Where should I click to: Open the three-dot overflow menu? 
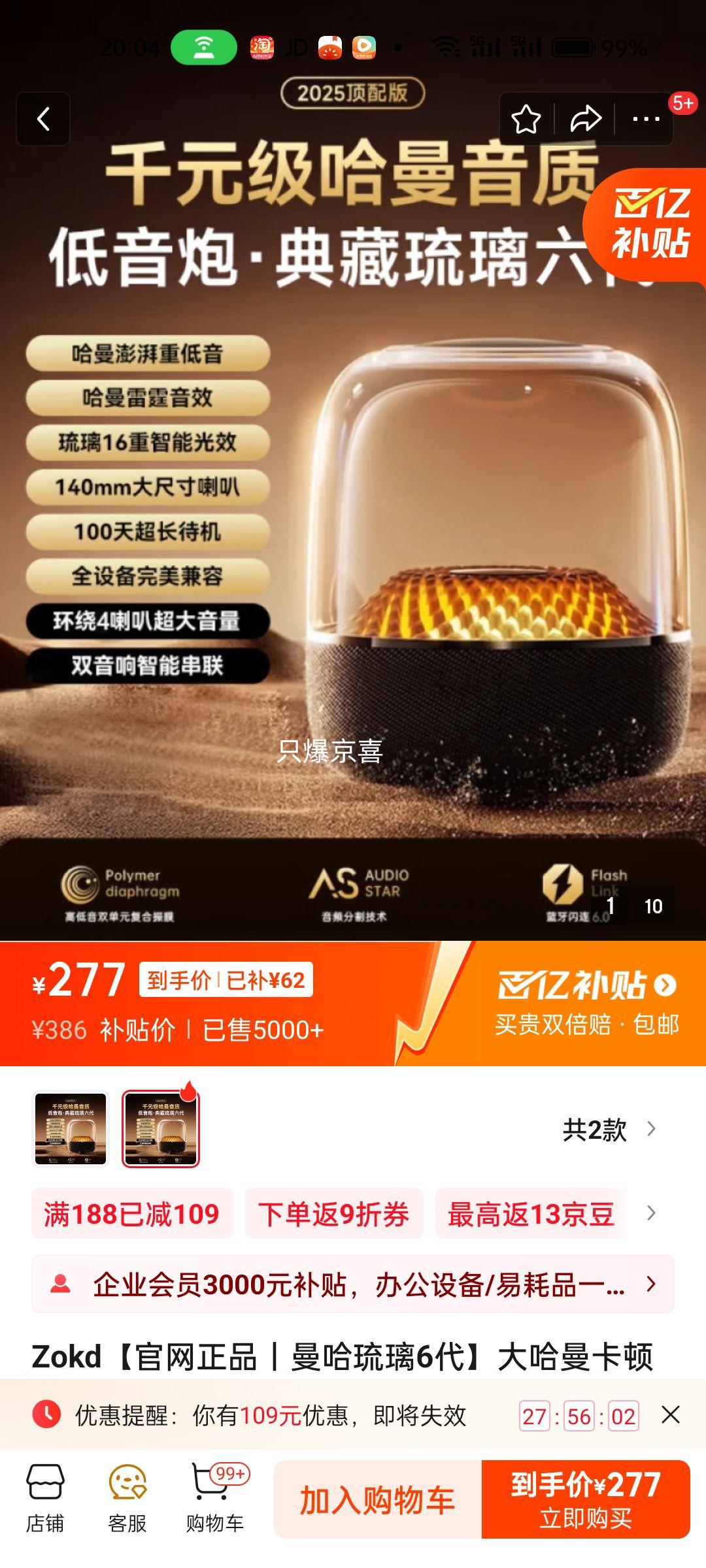pos(646,119)
